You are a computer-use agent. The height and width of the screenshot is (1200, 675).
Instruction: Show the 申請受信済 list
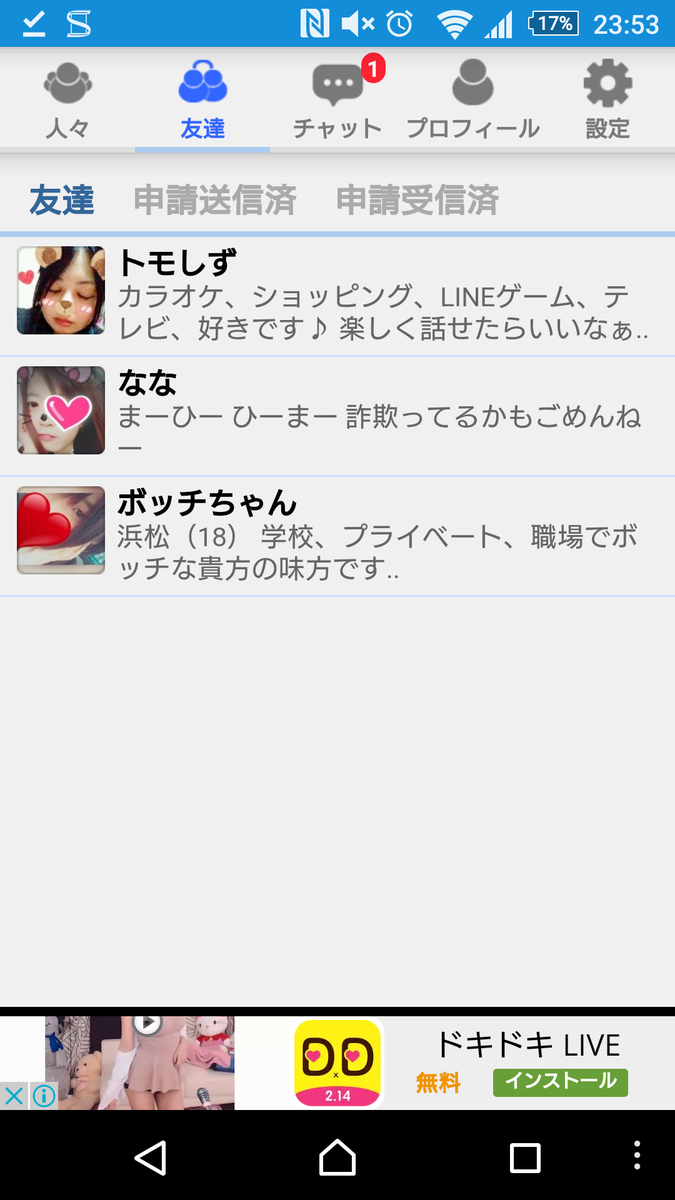coord(417,200)
